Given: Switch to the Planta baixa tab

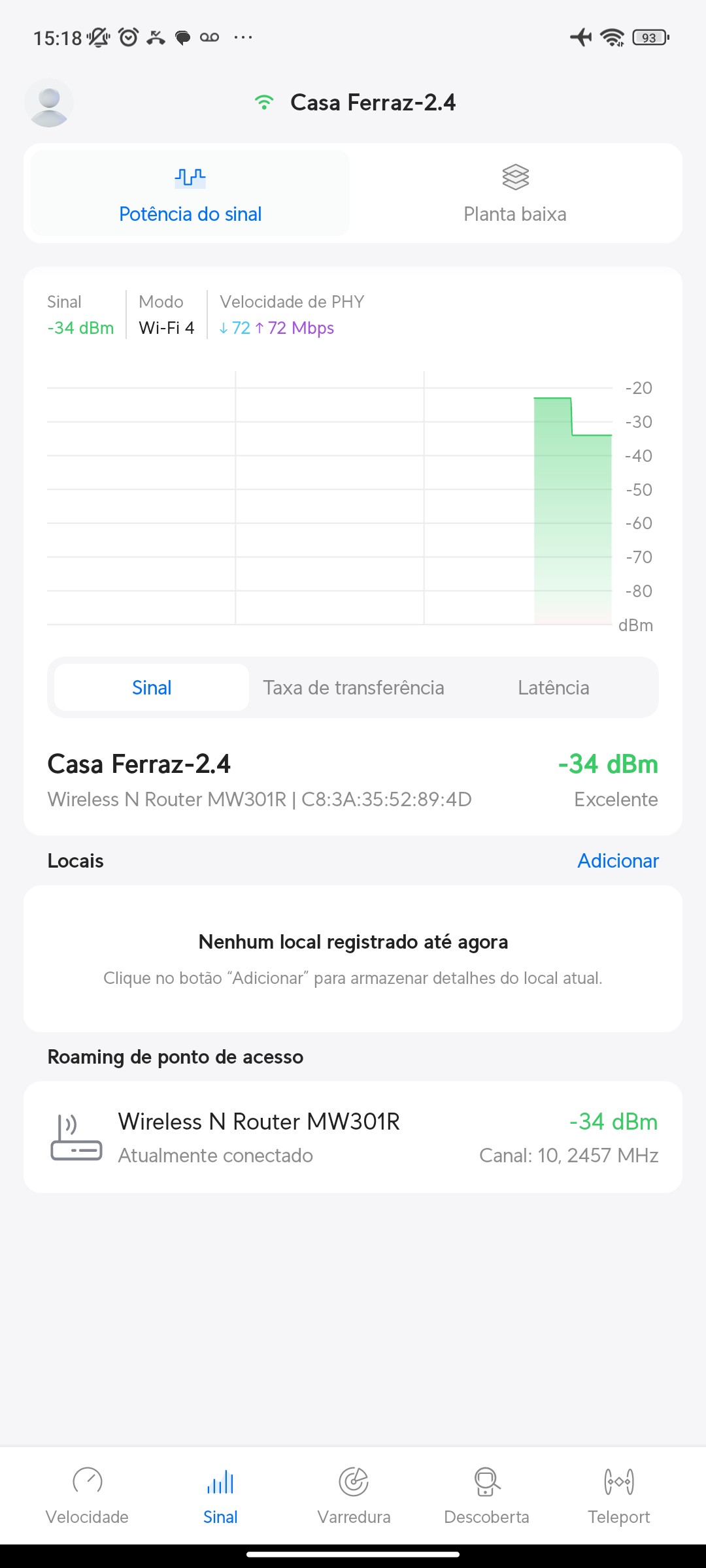Looking at the screenshot, I should coord(515,193).
